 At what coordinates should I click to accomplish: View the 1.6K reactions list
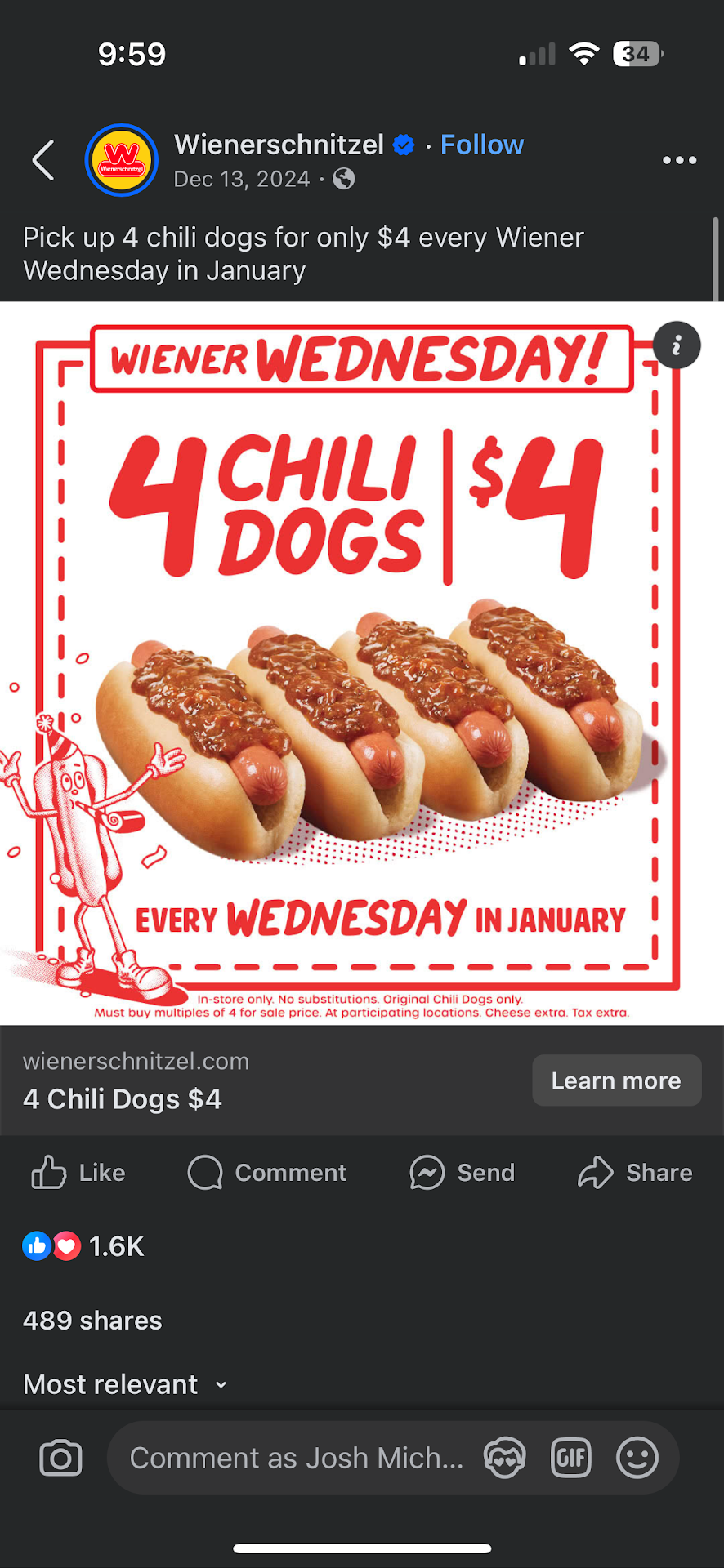pyautogui.click(x=83, y=1246)
